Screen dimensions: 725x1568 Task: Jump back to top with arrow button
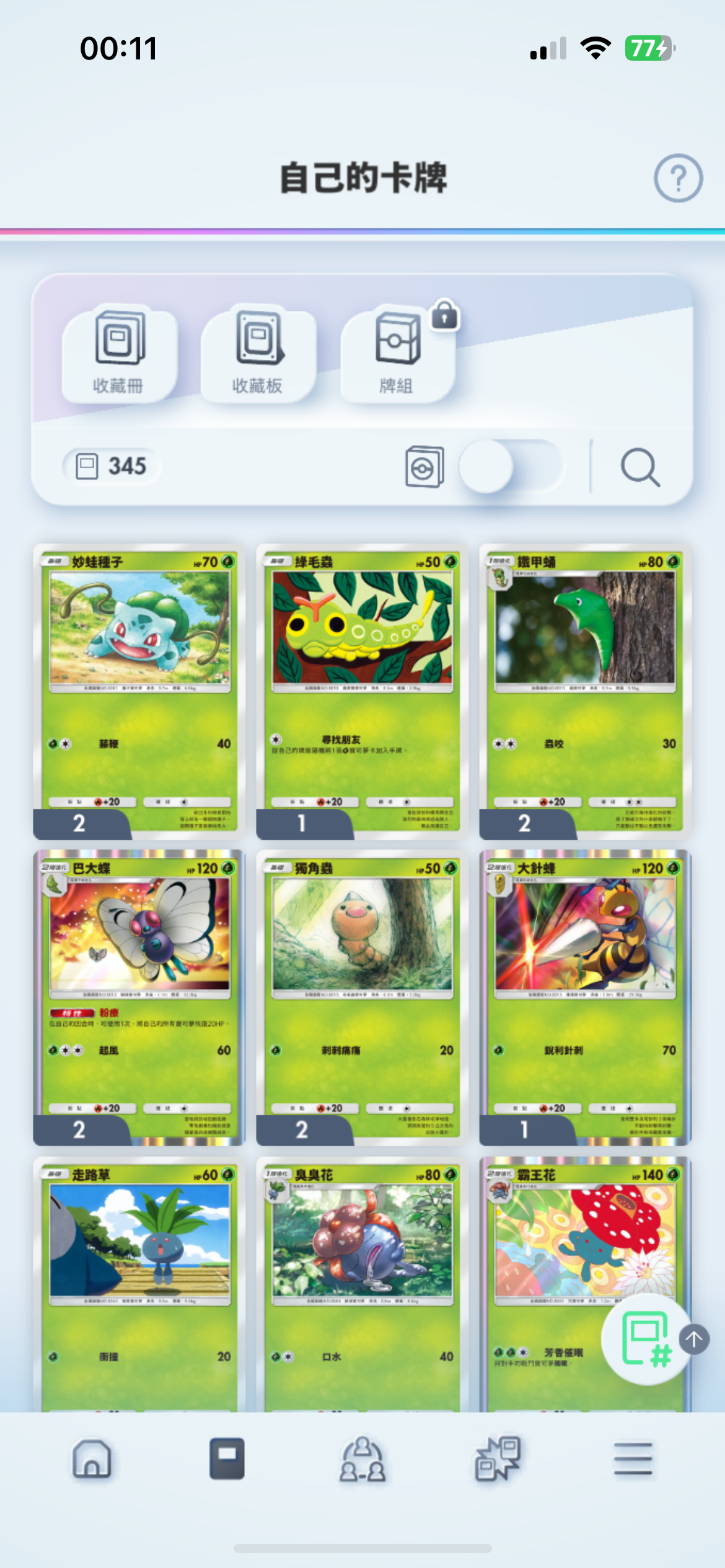click(x=694, y=1339)
